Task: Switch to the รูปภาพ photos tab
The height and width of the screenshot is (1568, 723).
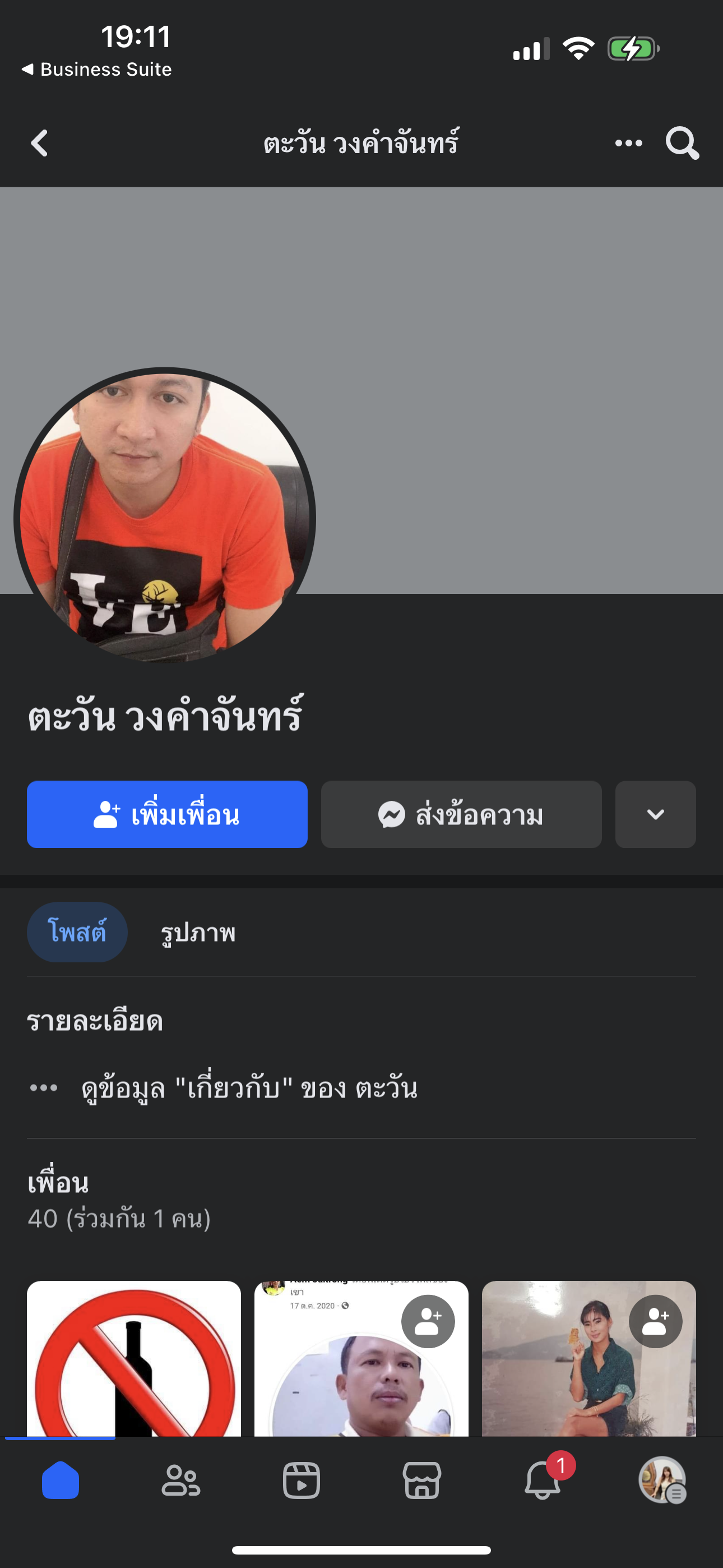Action: pyautogui.click(x=198, y=933)
